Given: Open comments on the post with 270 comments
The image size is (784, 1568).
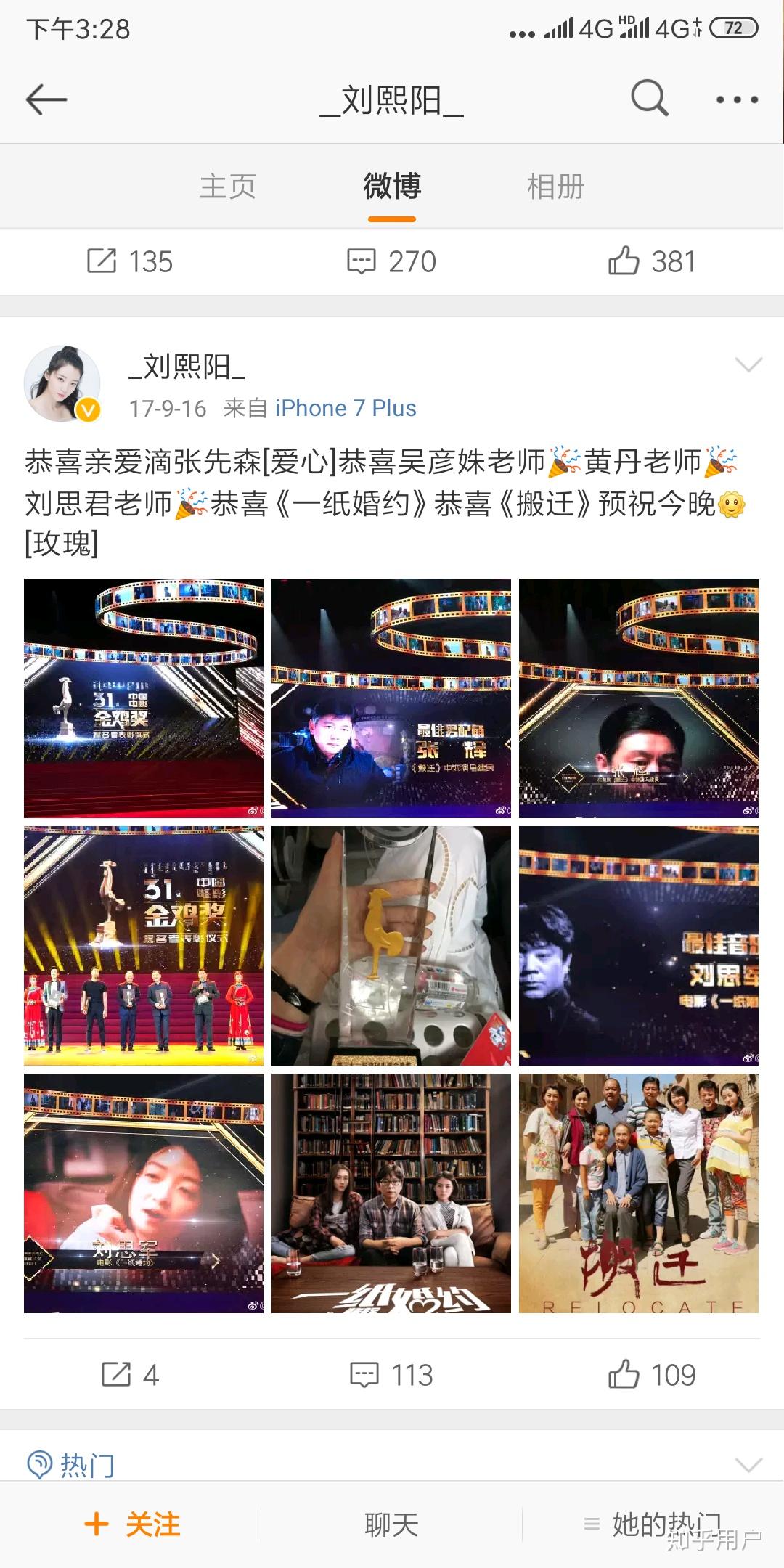Looking at the screenshot, I should click(392, 261).
